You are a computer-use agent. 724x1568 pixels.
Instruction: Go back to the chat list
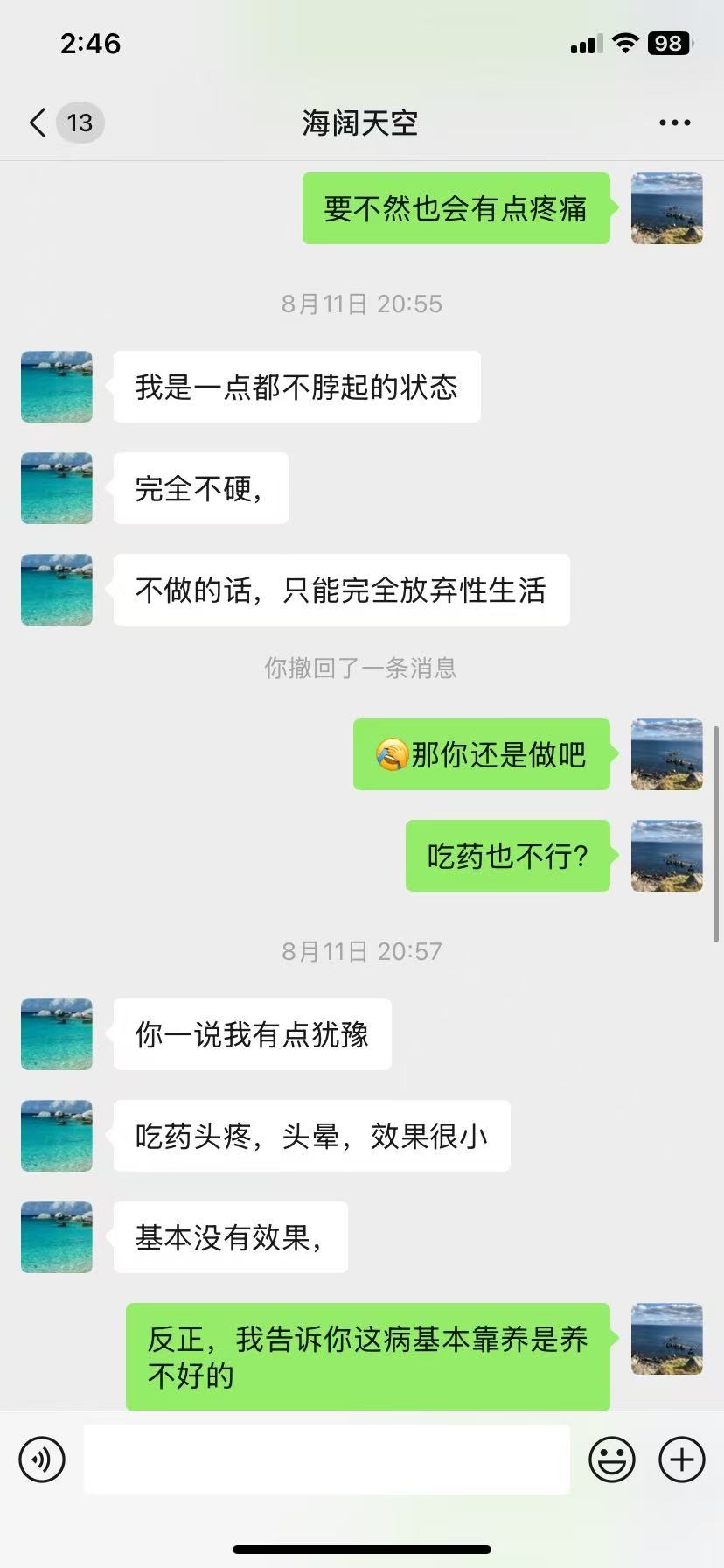coord(38,122)
